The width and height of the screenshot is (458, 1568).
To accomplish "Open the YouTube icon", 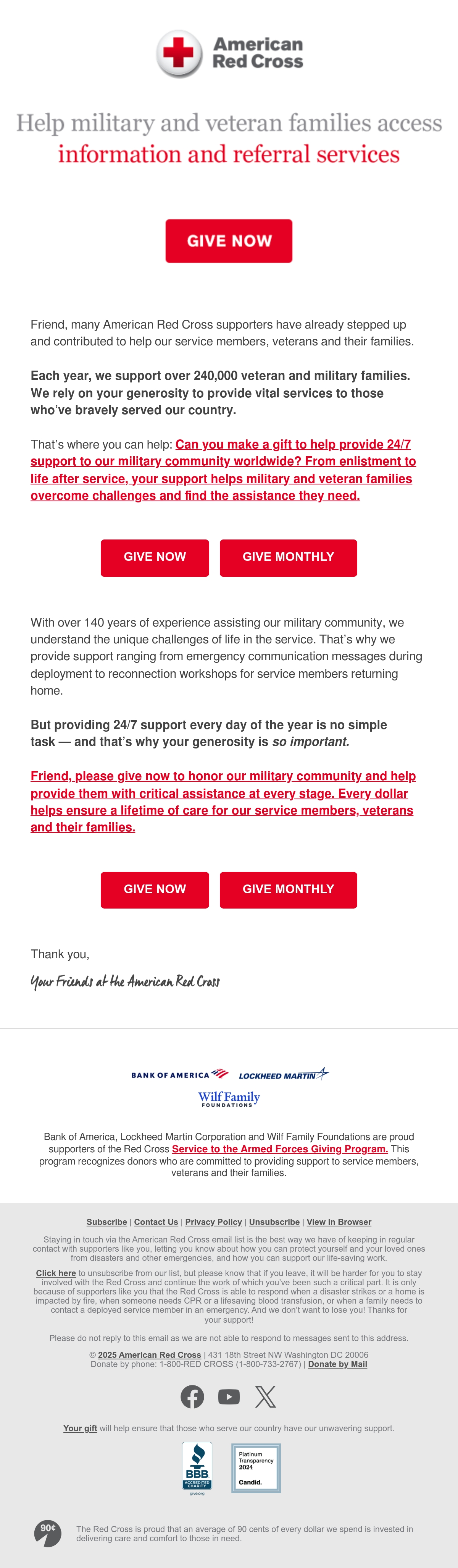I will click(x=229, y=1396).
